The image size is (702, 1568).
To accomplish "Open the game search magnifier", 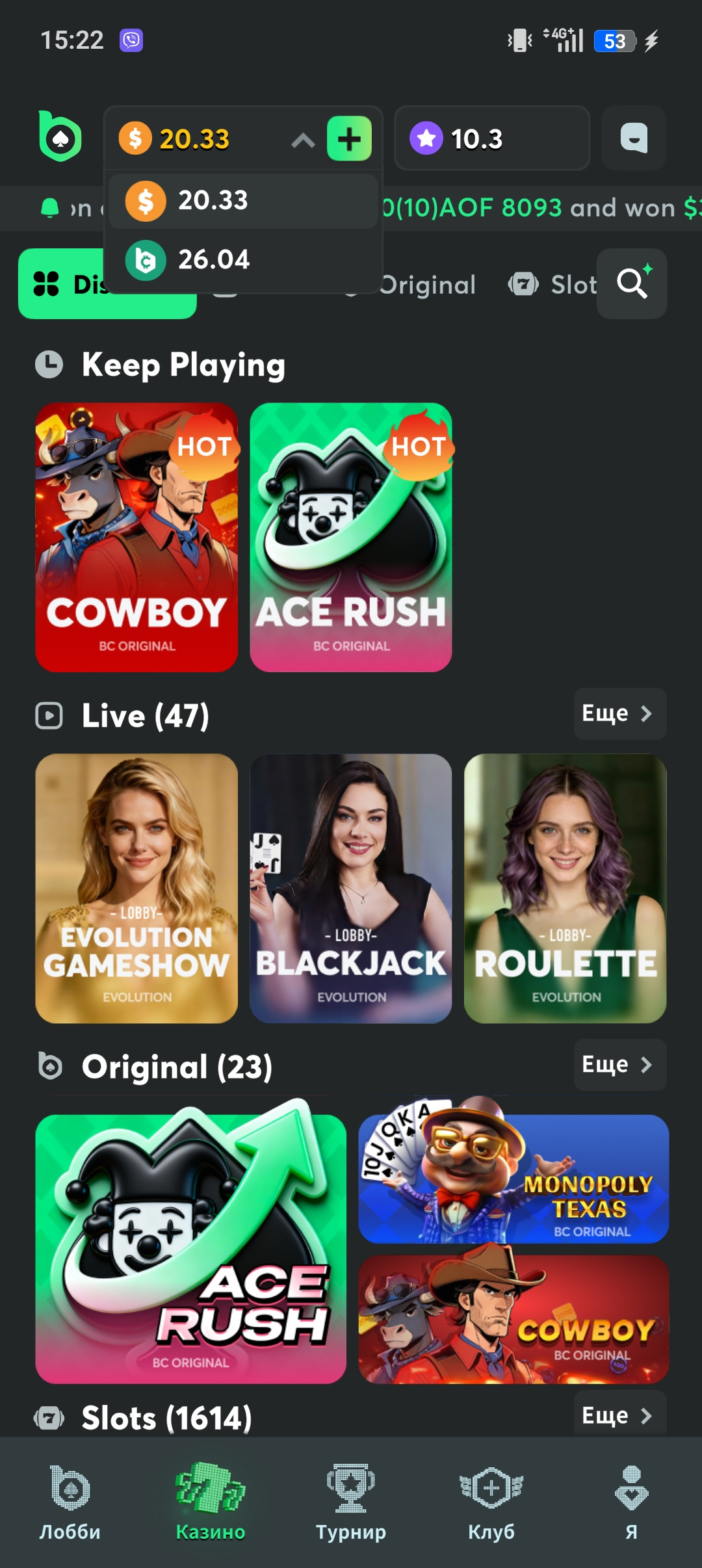I will [x=632, y=283].
